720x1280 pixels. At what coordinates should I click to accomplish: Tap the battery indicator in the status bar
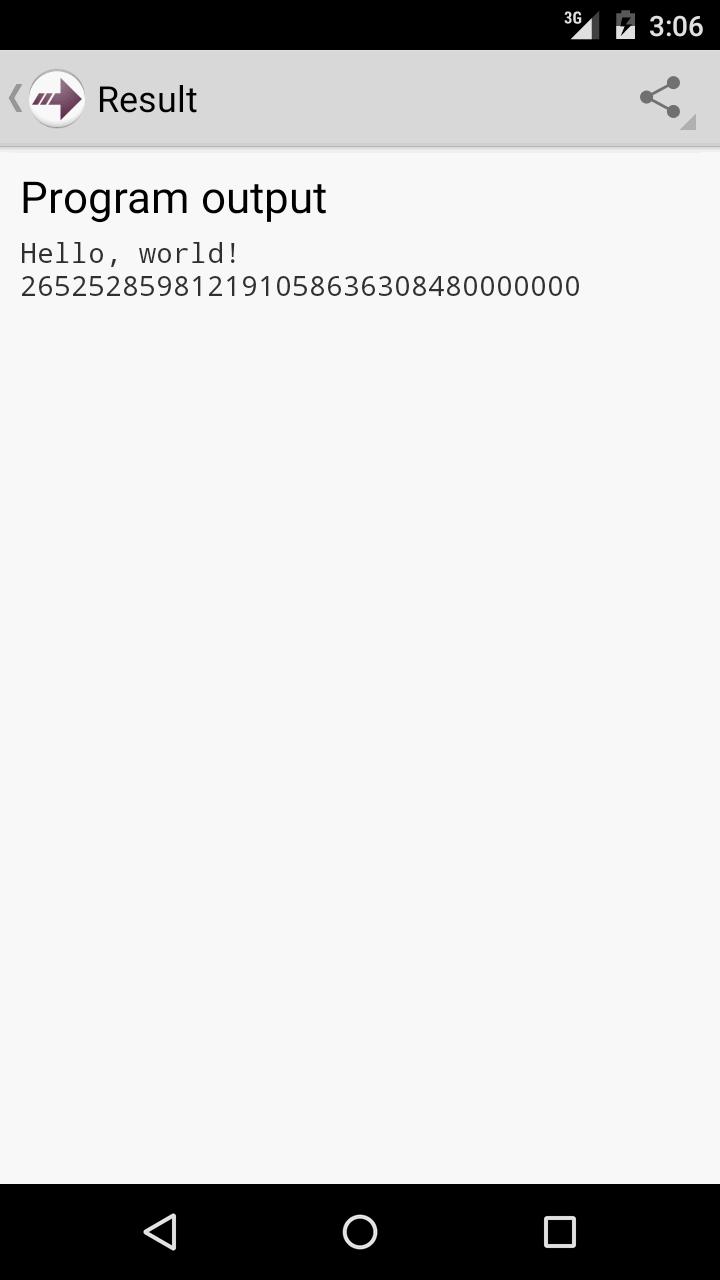(625, 25)
